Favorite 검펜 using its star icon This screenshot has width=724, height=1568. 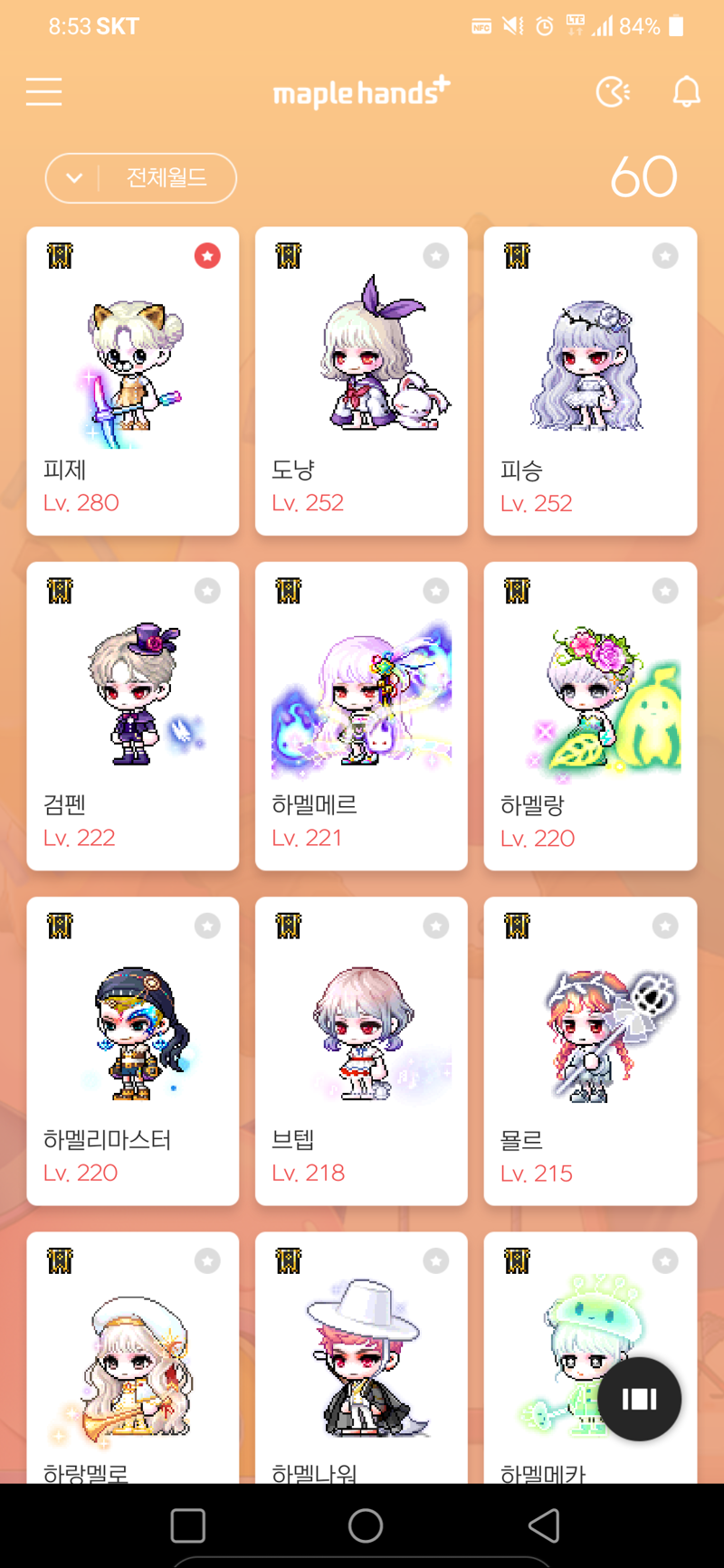click(x=207, y=591)
